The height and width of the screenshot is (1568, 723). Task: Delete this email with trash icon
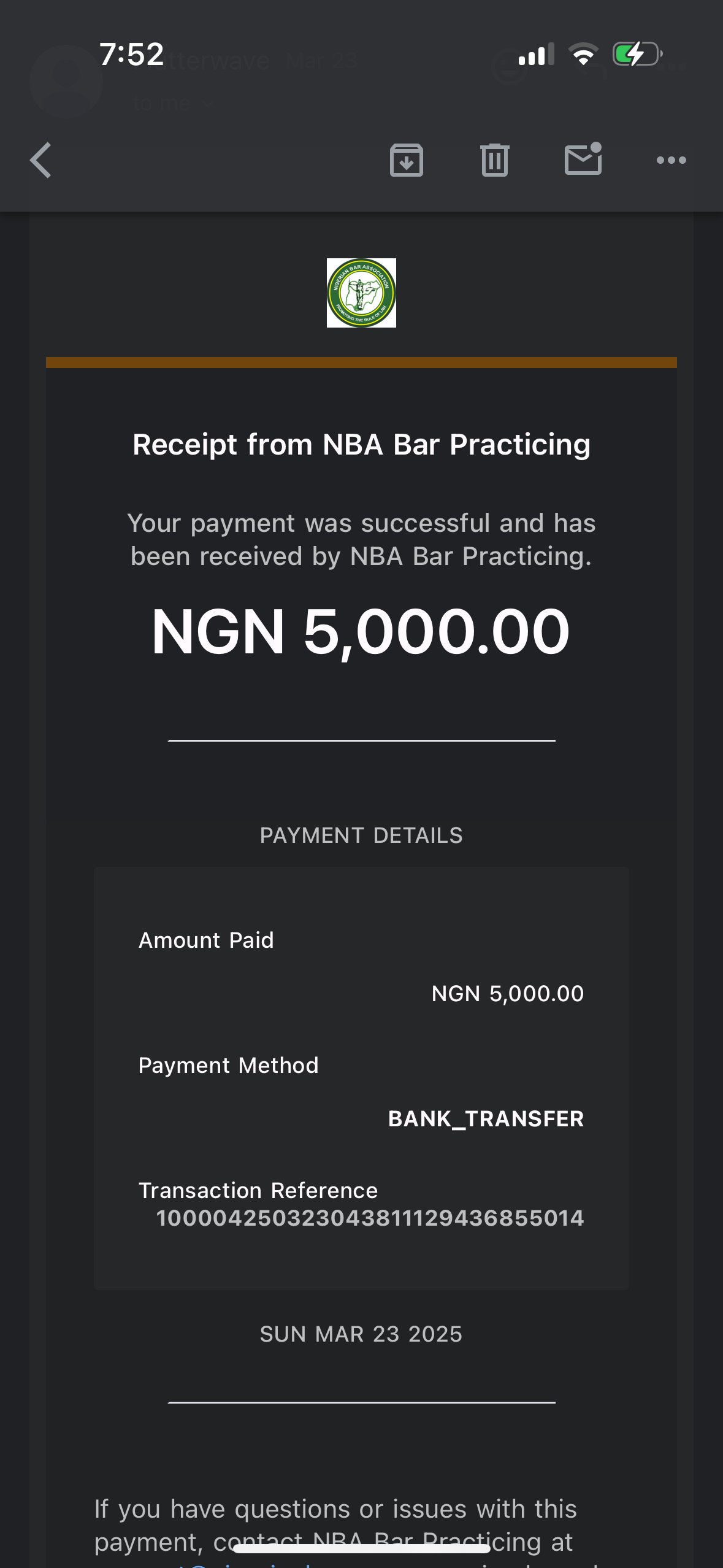click(x=494, y=160)
